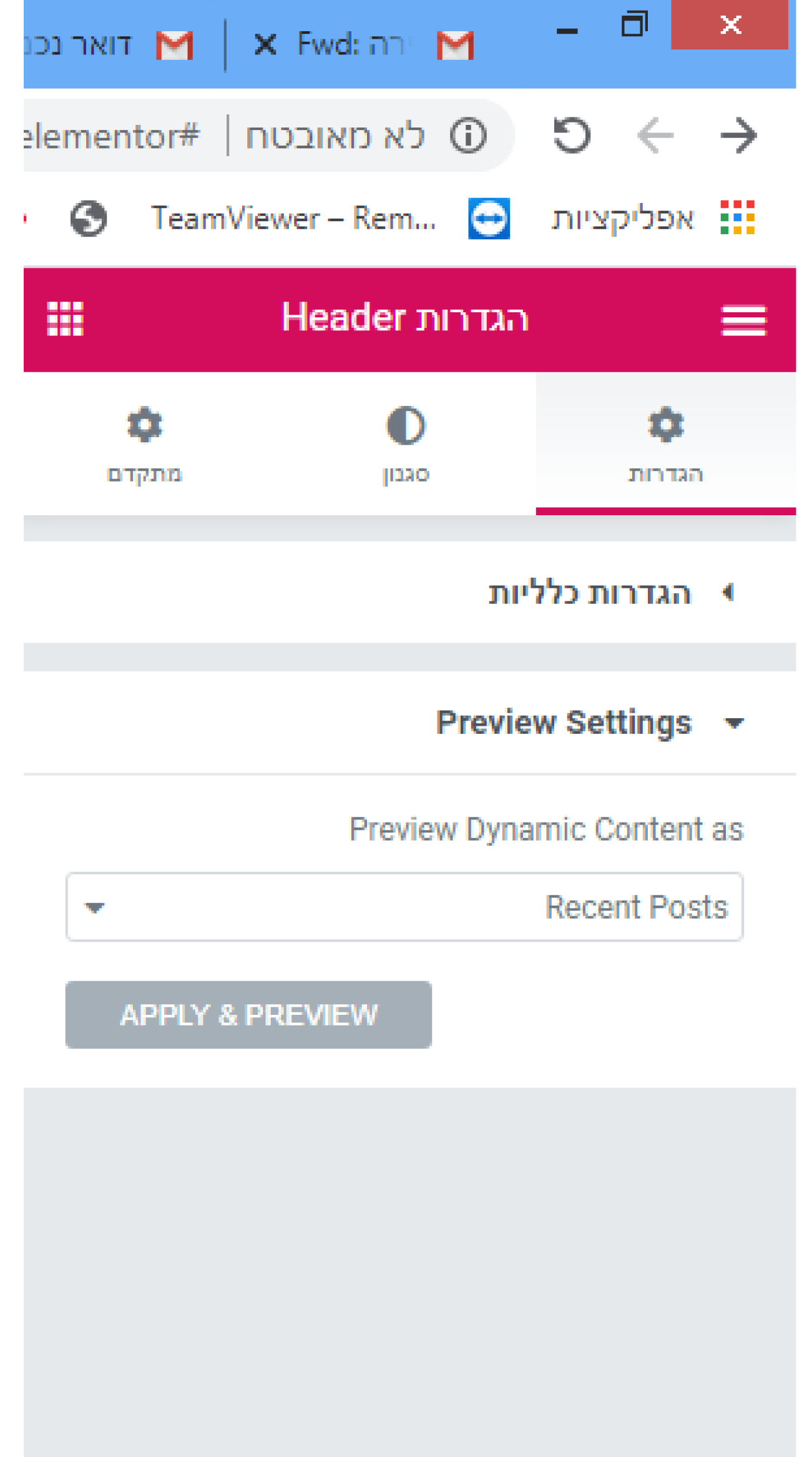Open the אפליקציות apps shortcut
The image size is (812, 1457).
(x=652, y=219)
